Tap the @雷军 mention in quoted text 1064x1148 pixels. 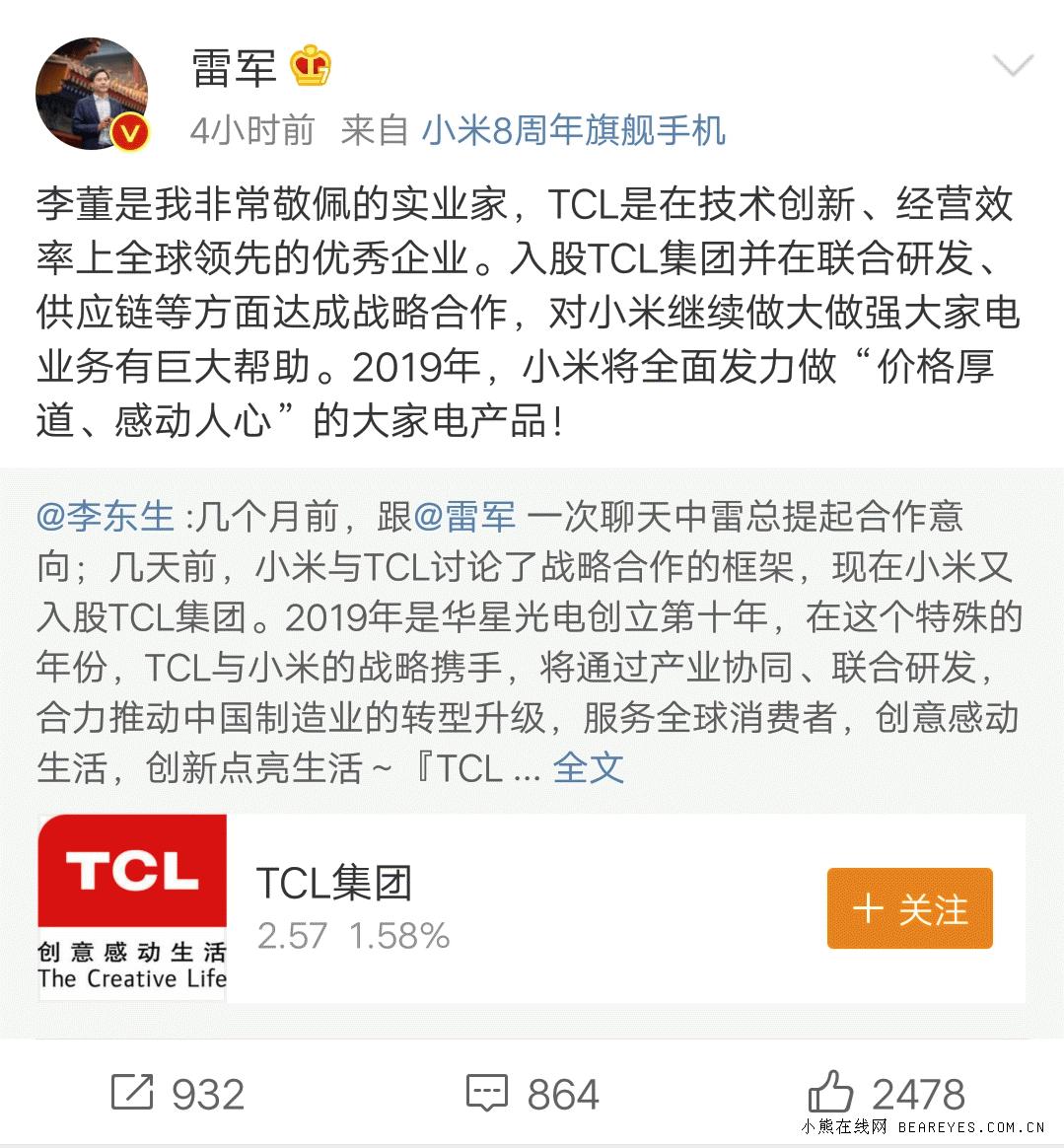coord(464,516)
